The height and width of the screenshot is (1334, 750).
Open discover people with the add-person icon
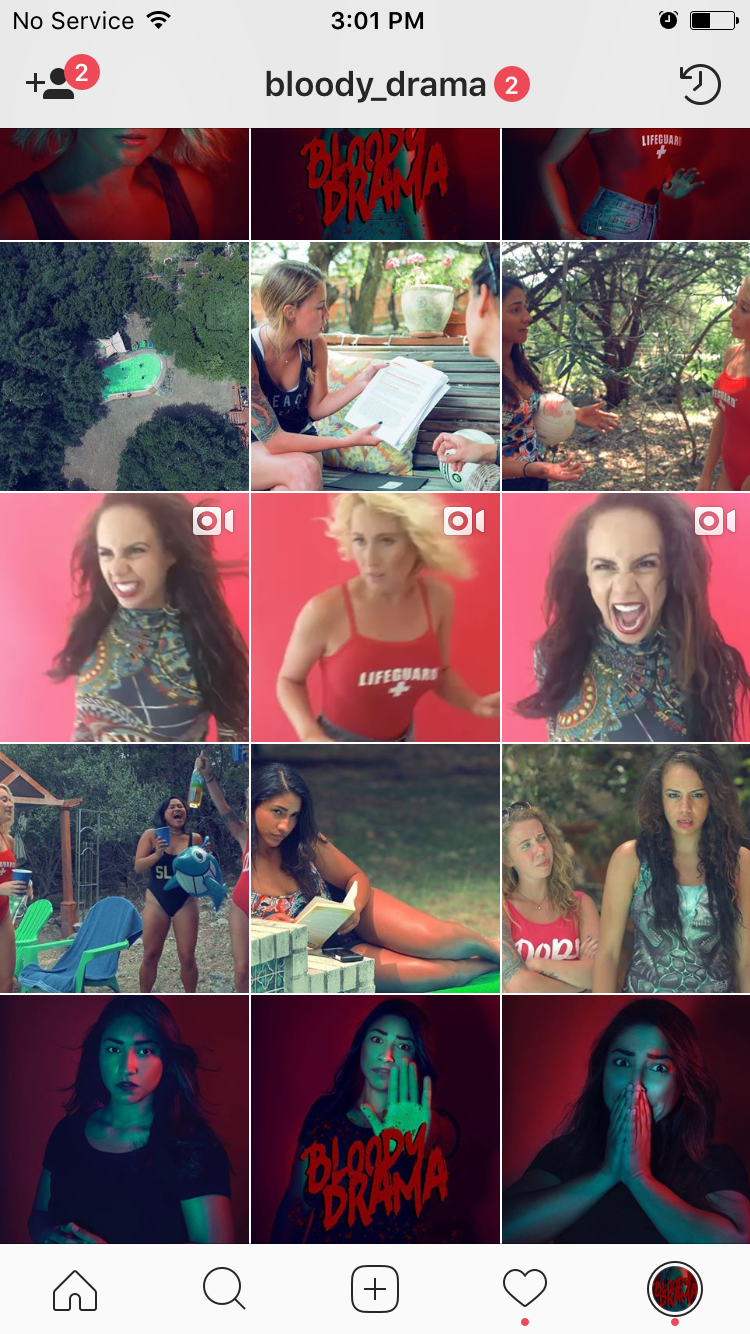(50, 84)
